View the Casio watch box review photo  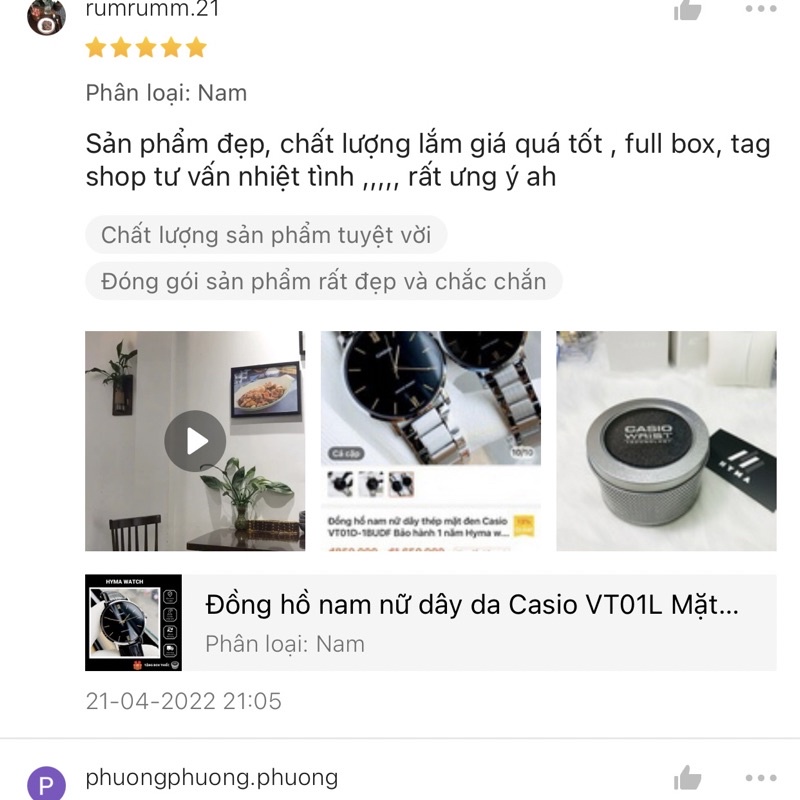click(666, 441)
